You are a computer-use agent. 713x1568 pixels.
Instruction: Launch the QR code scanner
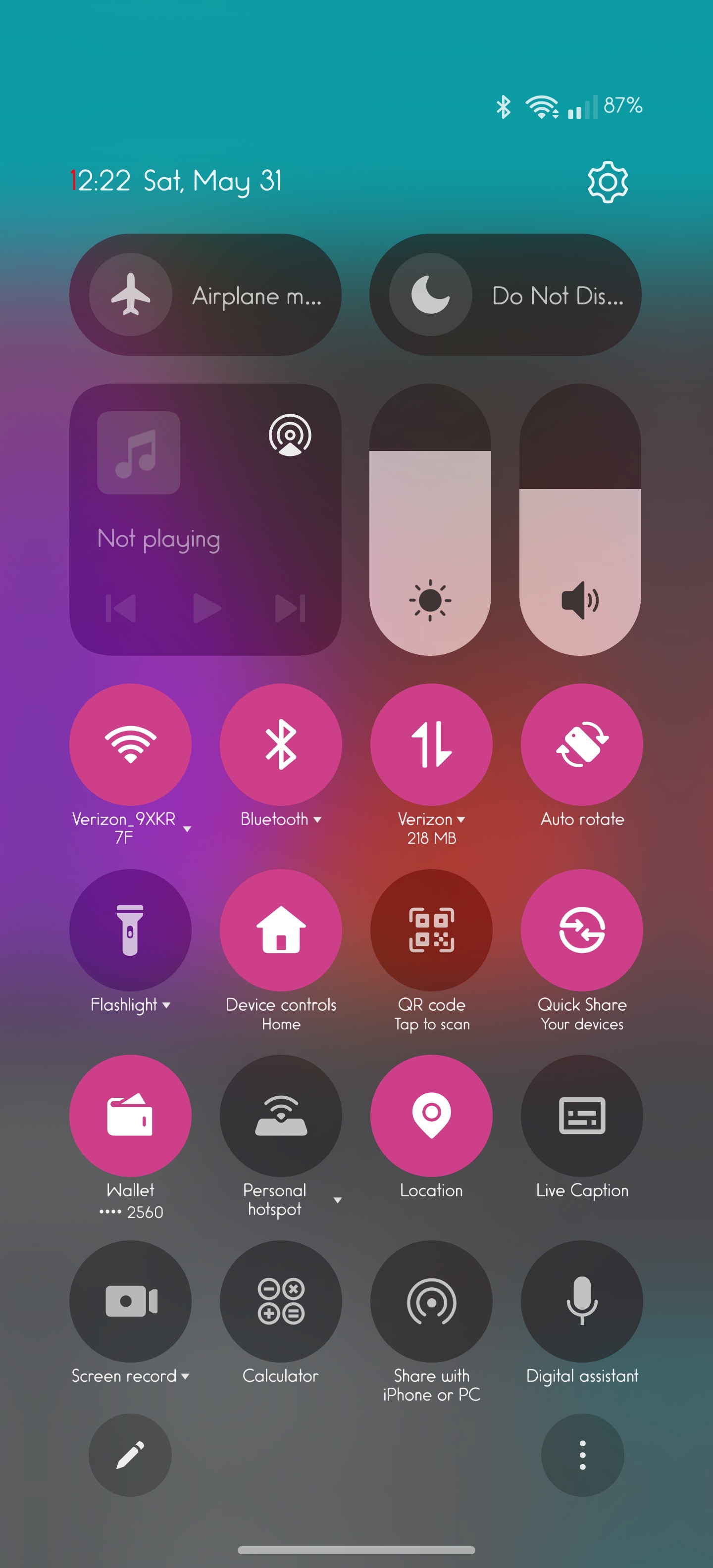point(431,930)
